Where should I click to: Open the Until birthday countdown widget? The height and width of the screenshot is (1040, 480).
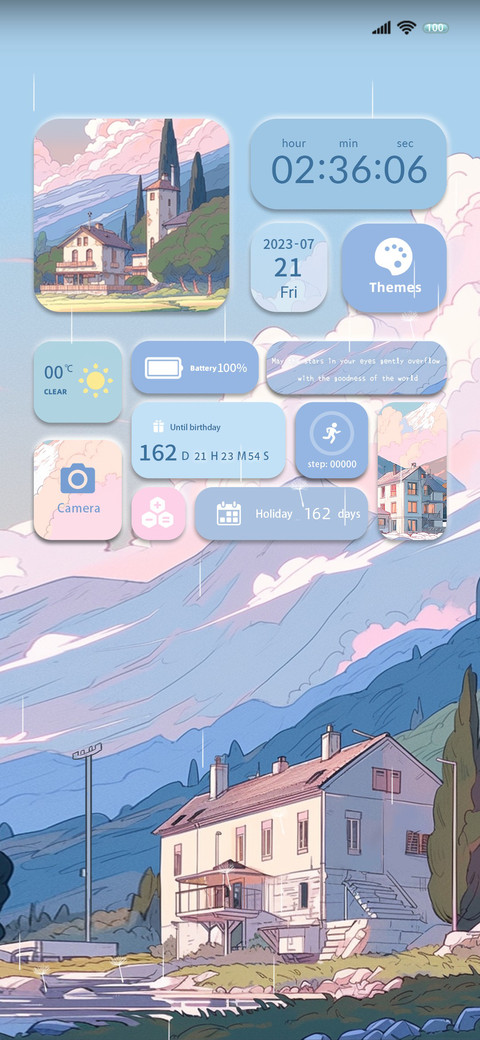pyautogui.click(x=208, y=440)
